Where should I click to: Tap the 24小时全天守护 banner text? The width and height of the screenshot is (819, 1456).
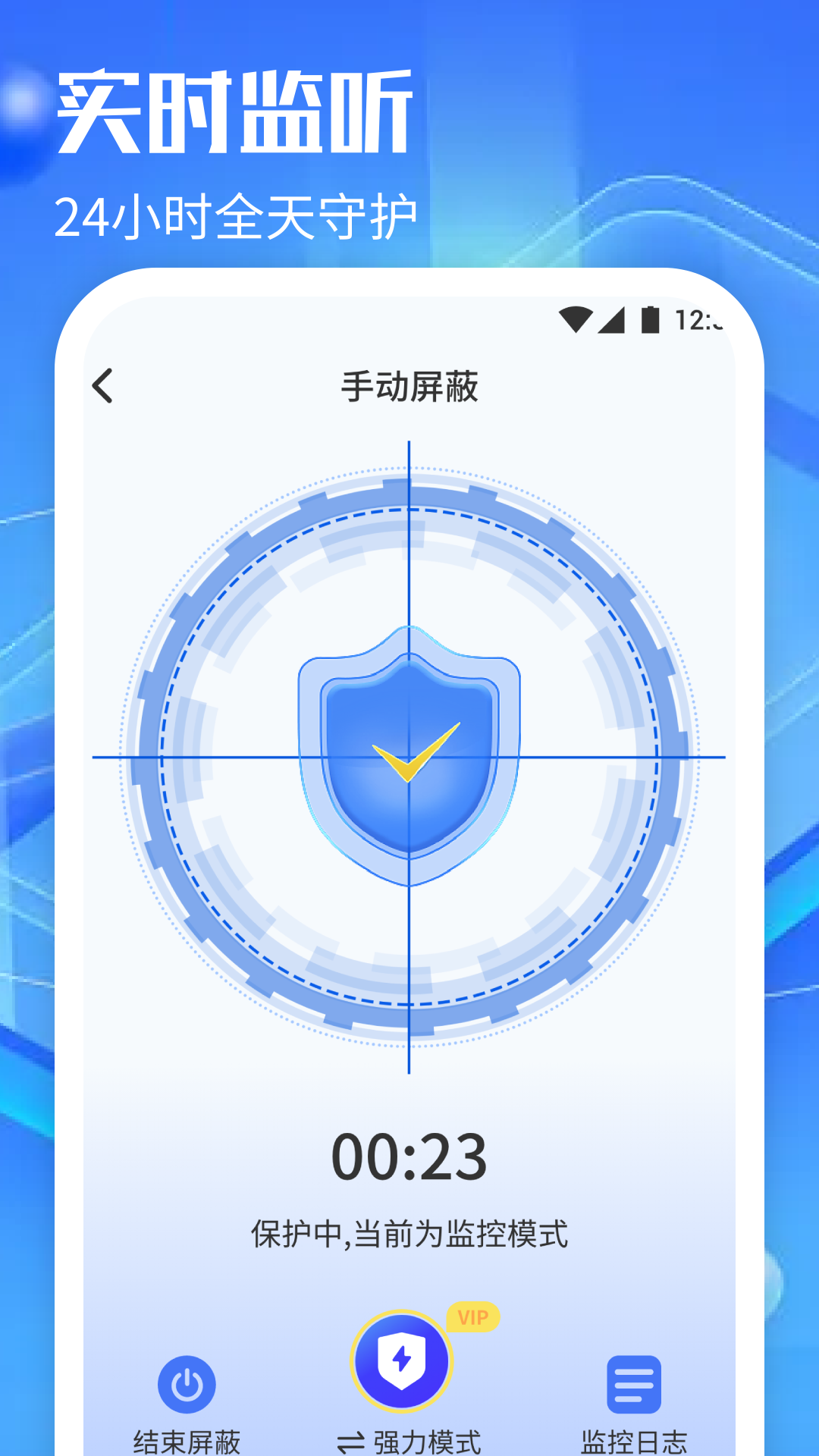click(x=240, y=215)
